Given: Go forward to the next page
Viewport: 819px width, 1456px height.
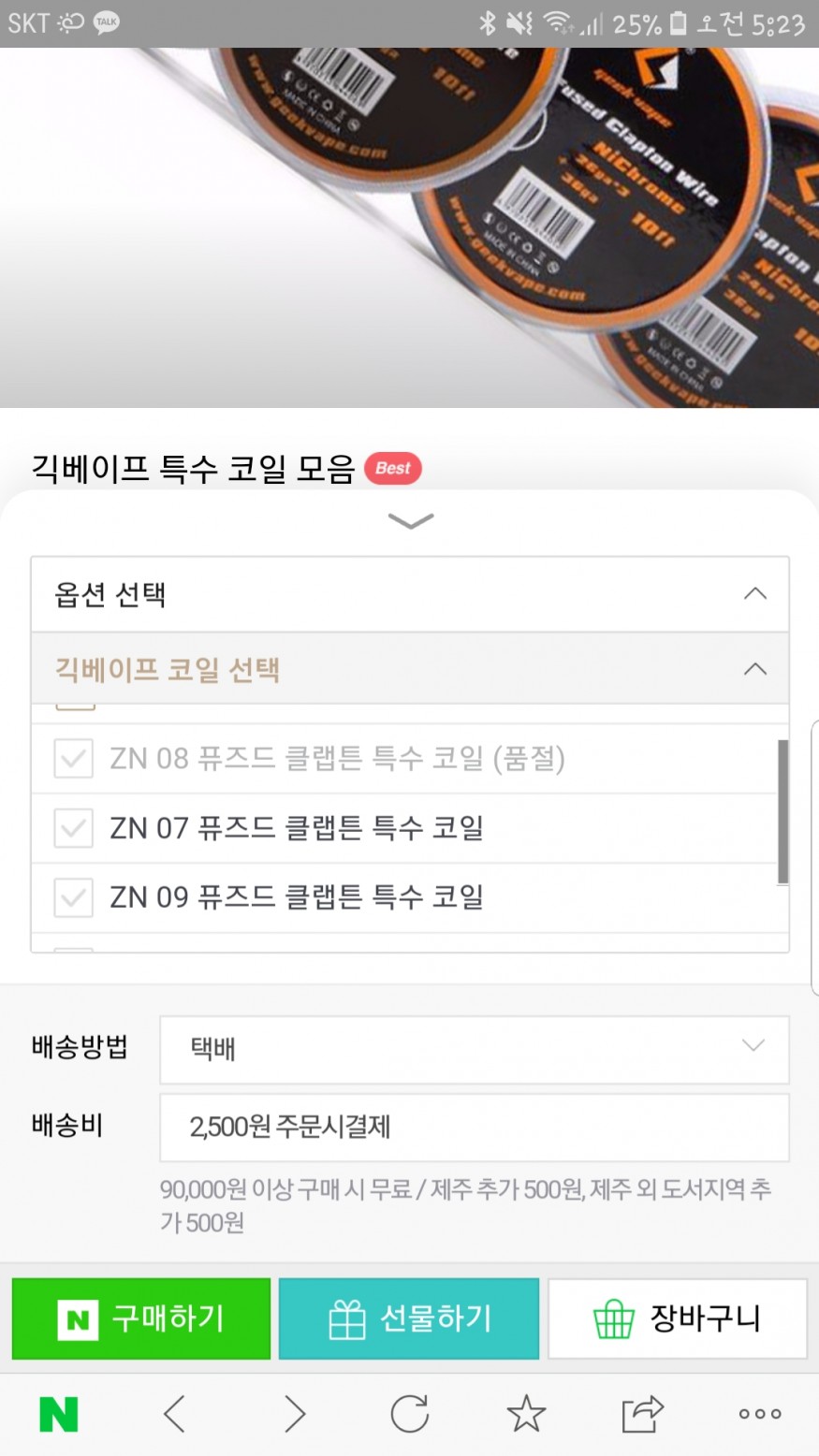Looking at the screenshot, I should 294,1414.
